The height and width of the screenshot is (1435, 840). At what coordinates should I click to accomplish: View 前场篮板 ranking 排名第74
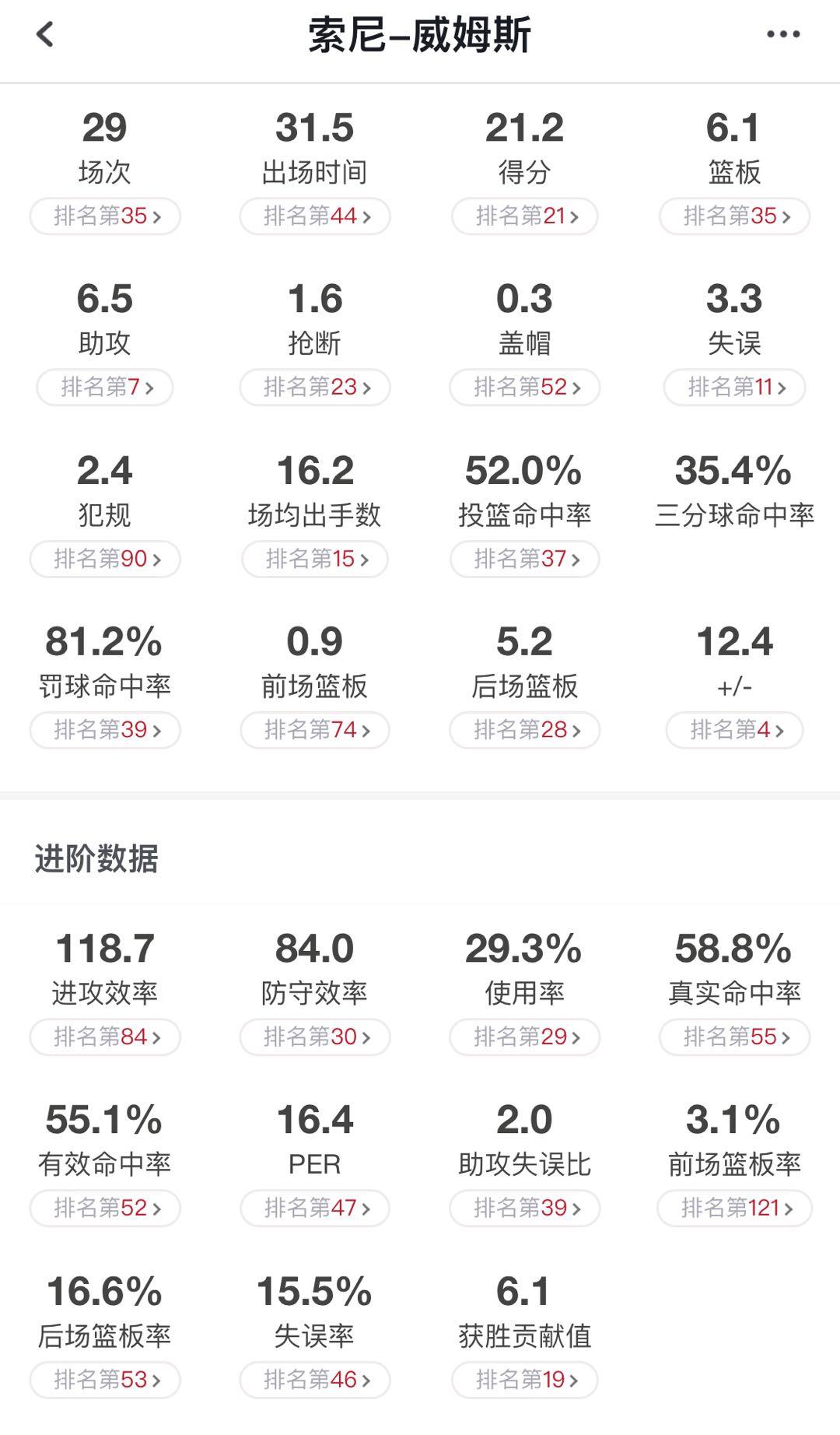coord(315,730)
